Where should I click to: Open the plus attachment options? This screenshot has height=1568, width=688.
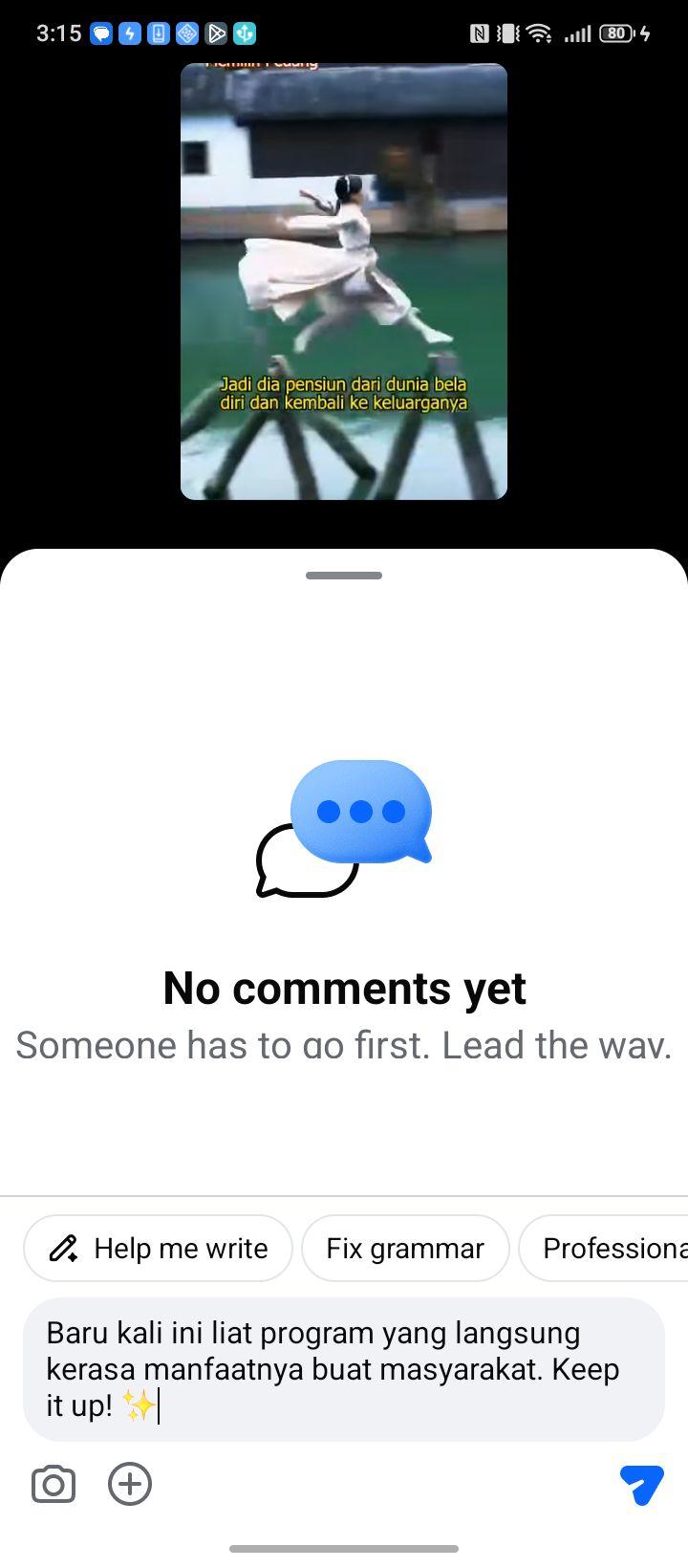pos(130,1484)
